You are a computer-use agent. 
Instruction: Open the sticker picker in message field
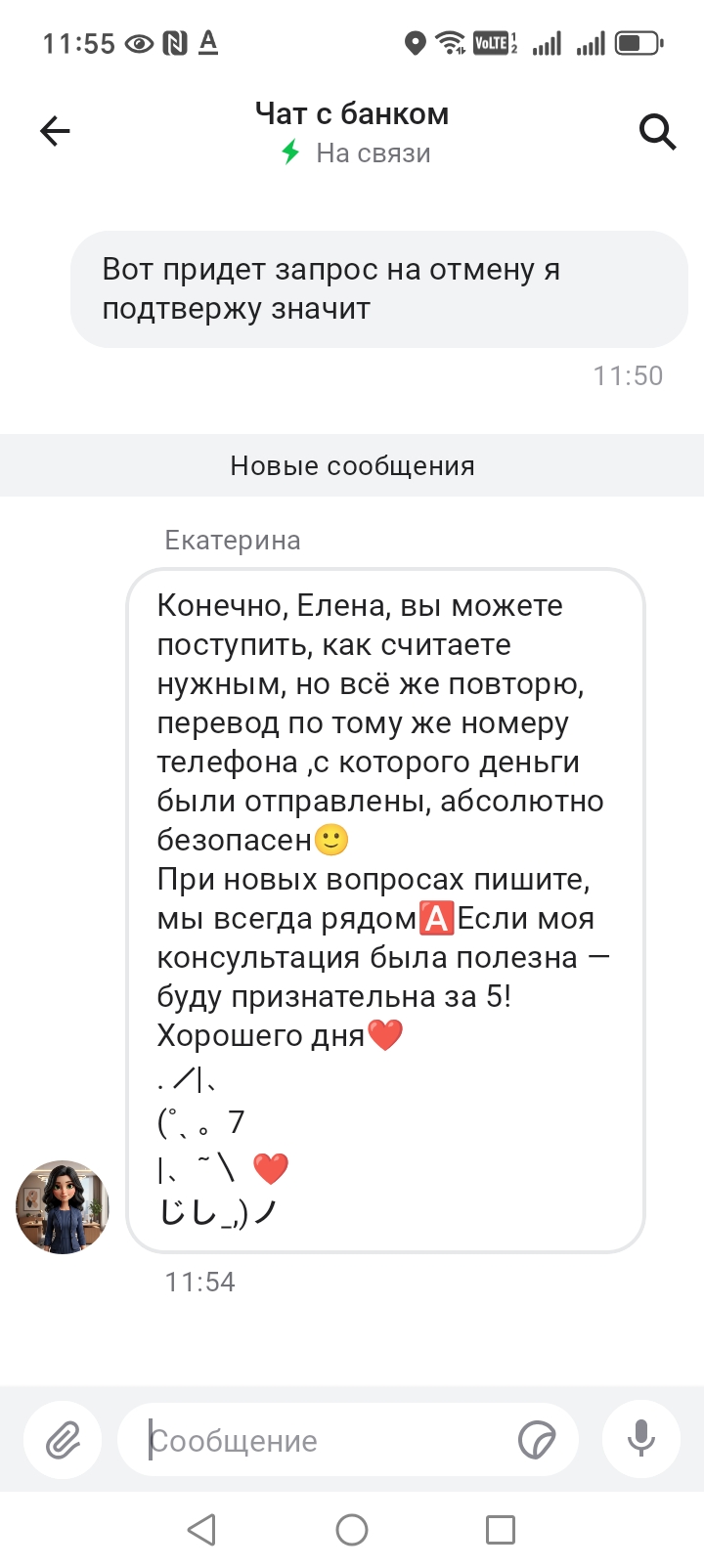point(537,1440)
